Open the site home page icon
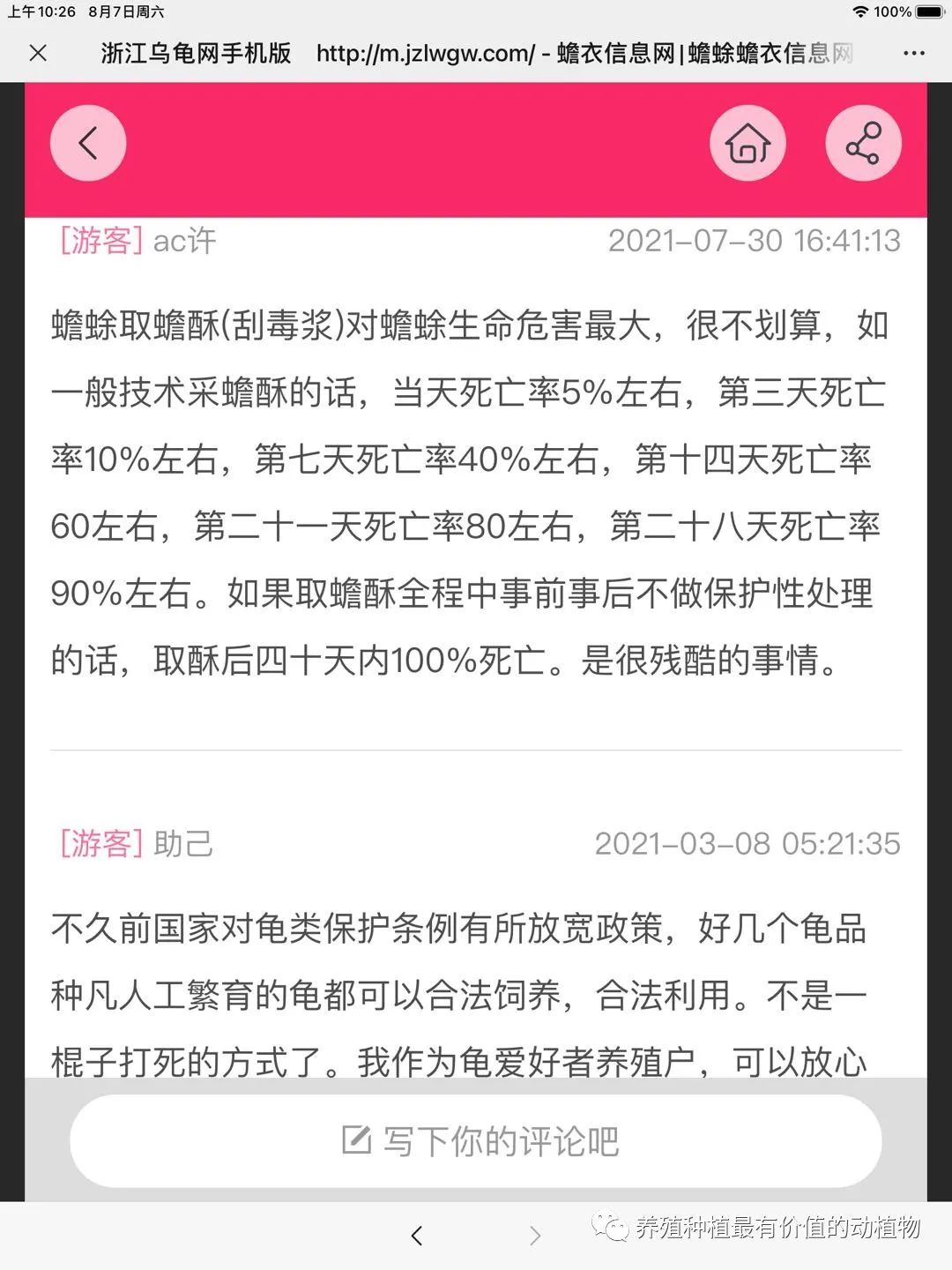This screenshot has height=1270, width=952. (x=747, y=143)
